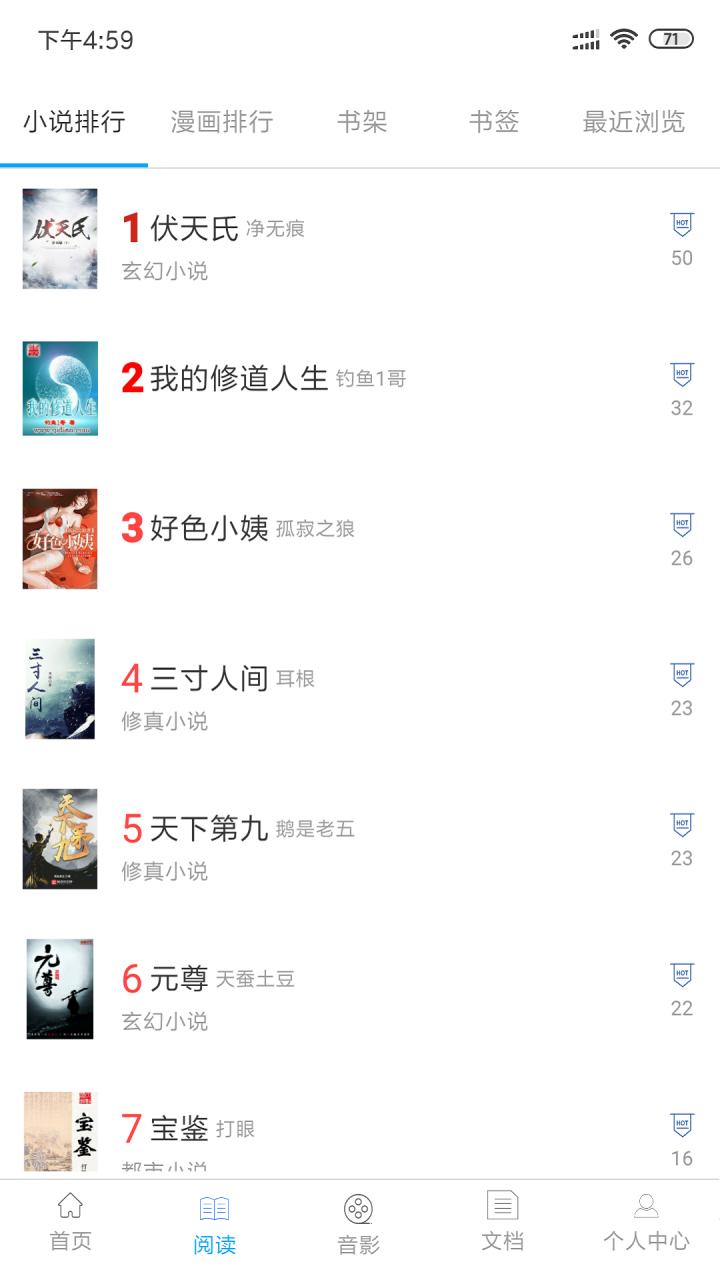Viewport: 720px width, 1280px height.
Task: Select the novel 天下第九
Action: (x=209, y=829)
